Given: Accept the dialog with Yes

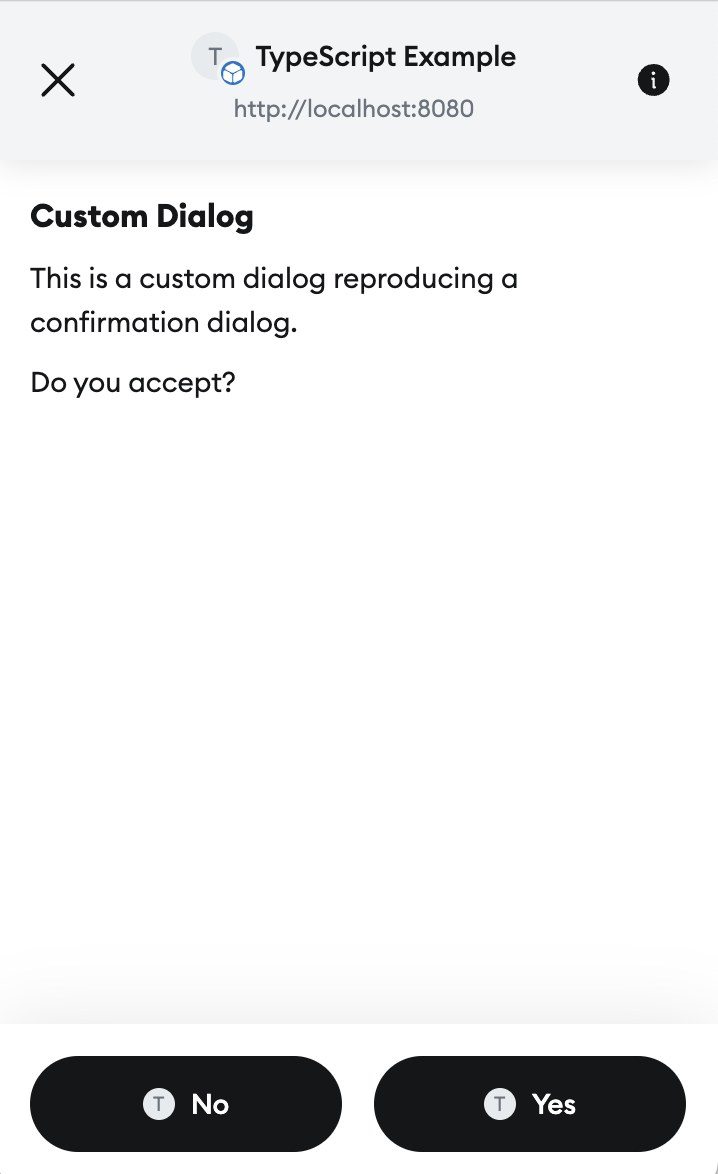Looking at the screenshot, I should [529, 1104].
